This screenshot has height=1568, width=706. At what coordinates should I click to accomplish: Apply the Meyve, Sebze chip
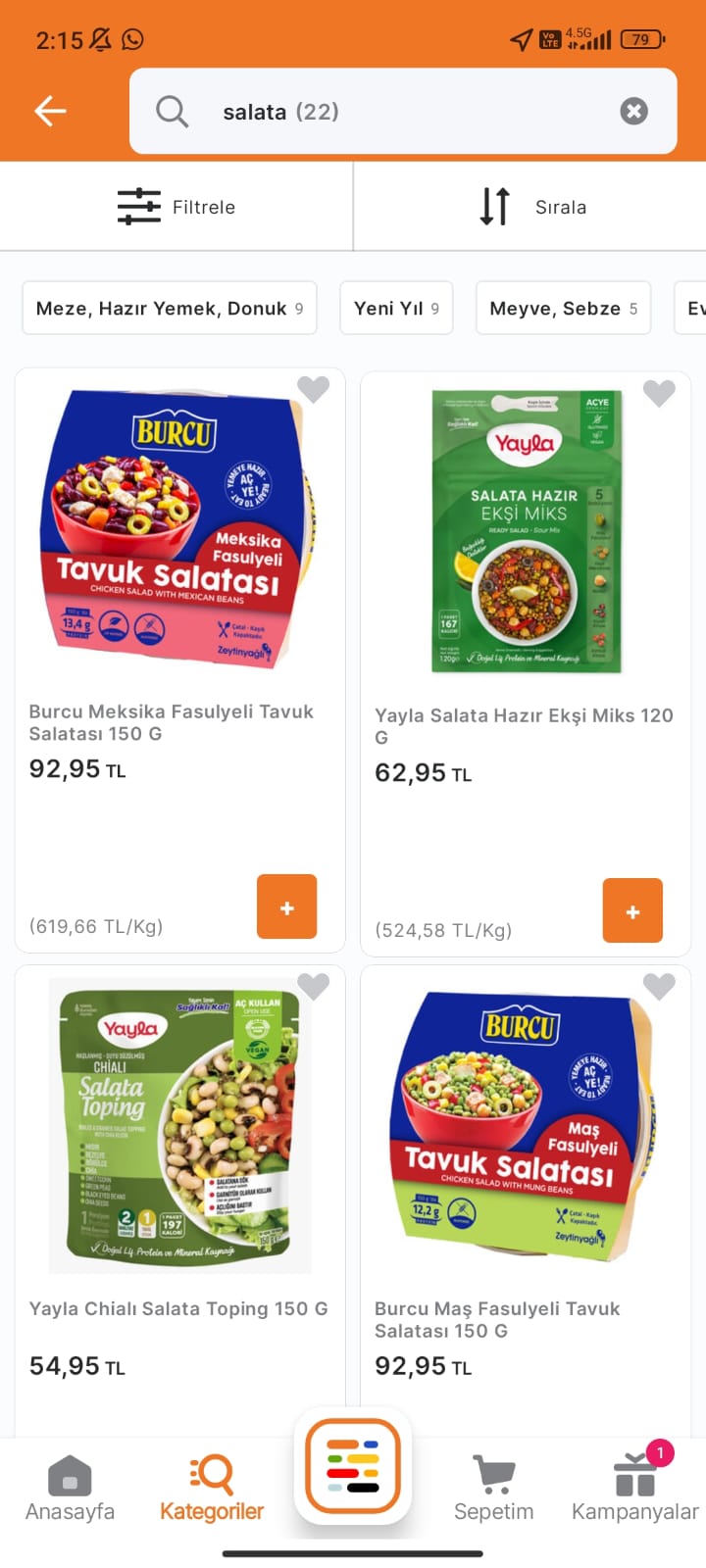[563, 309]
